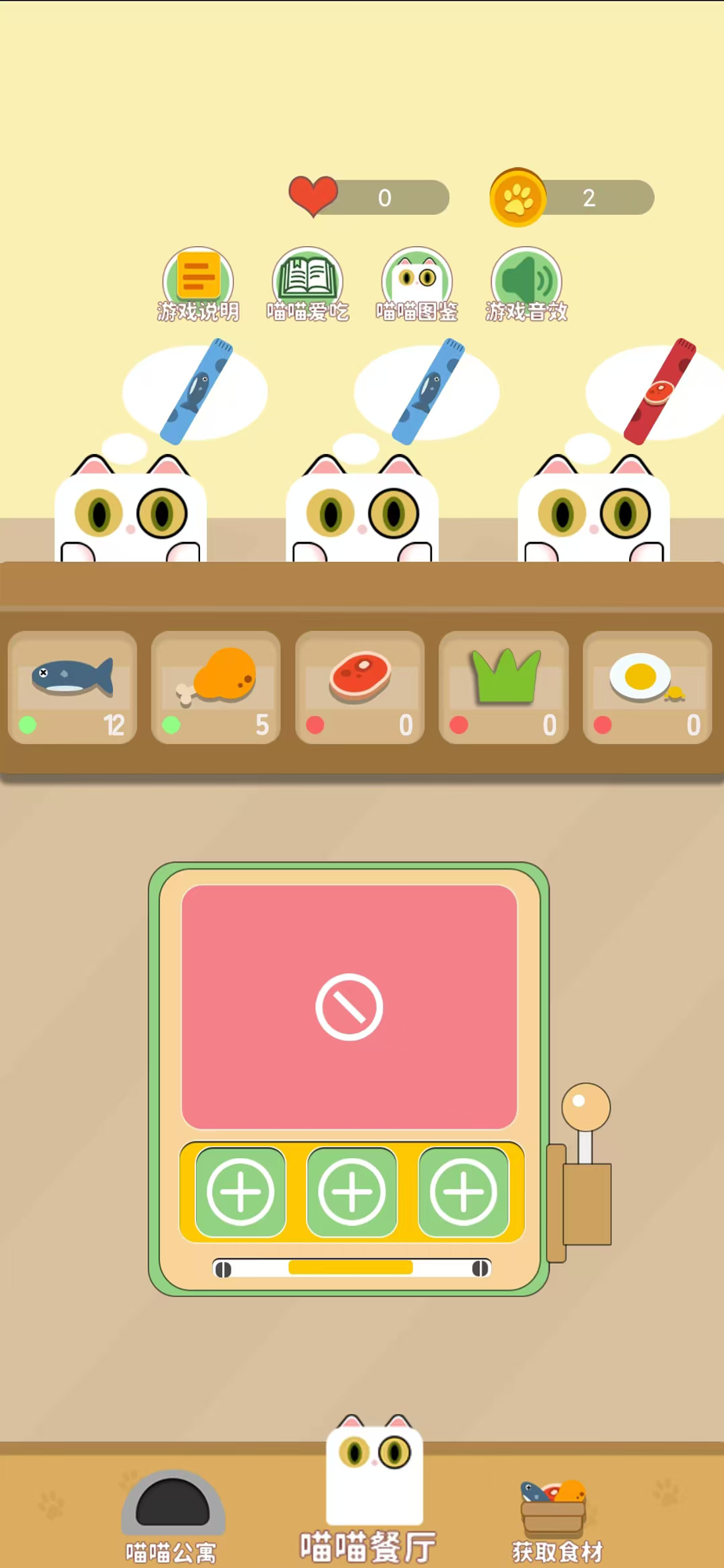Screen dimensions: 724x1568
Task: Select the fish ingredient
Action: pos(73,688)
